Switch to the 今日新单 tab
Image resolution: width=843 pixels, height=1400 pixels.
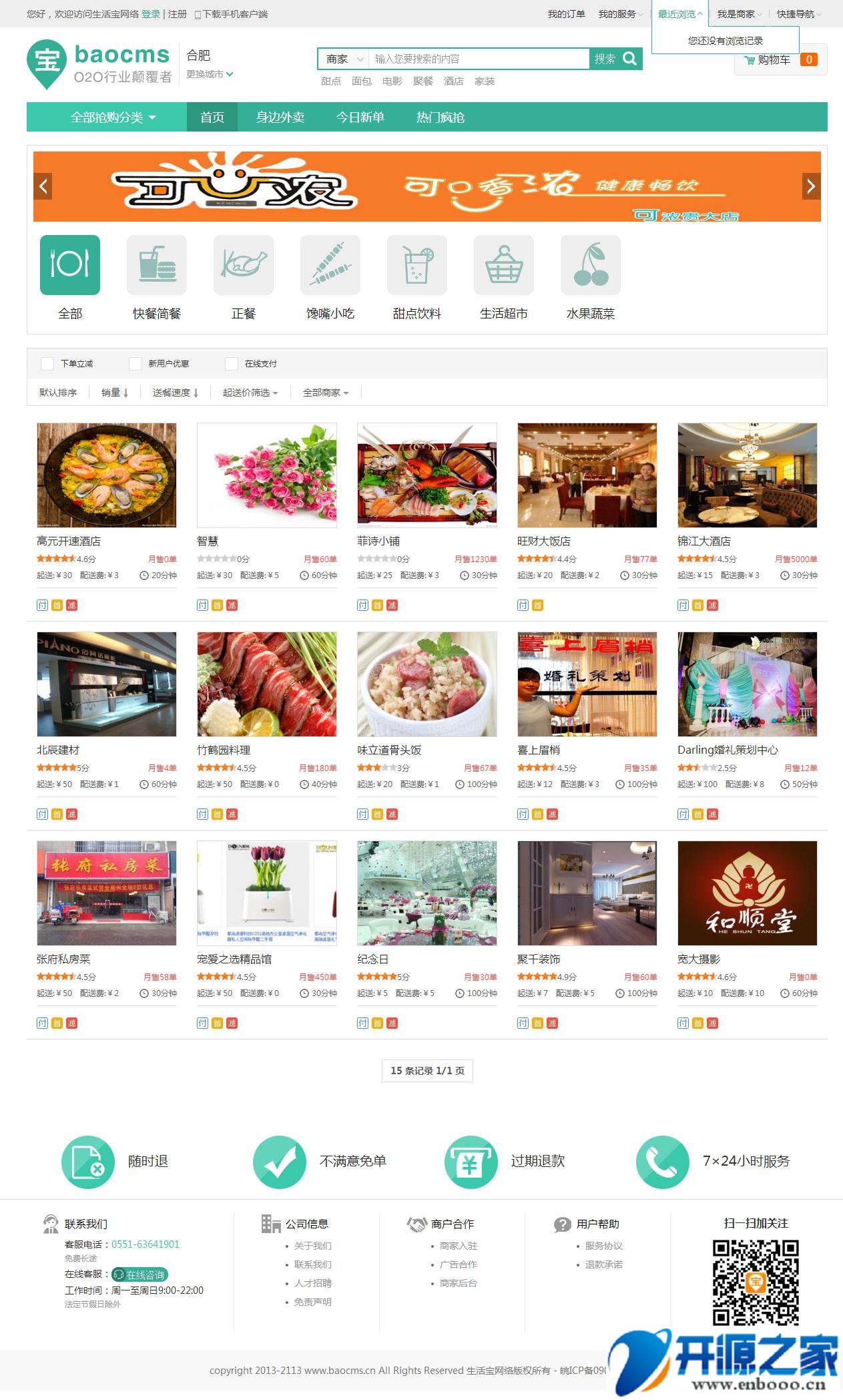(x=360, y=117)
